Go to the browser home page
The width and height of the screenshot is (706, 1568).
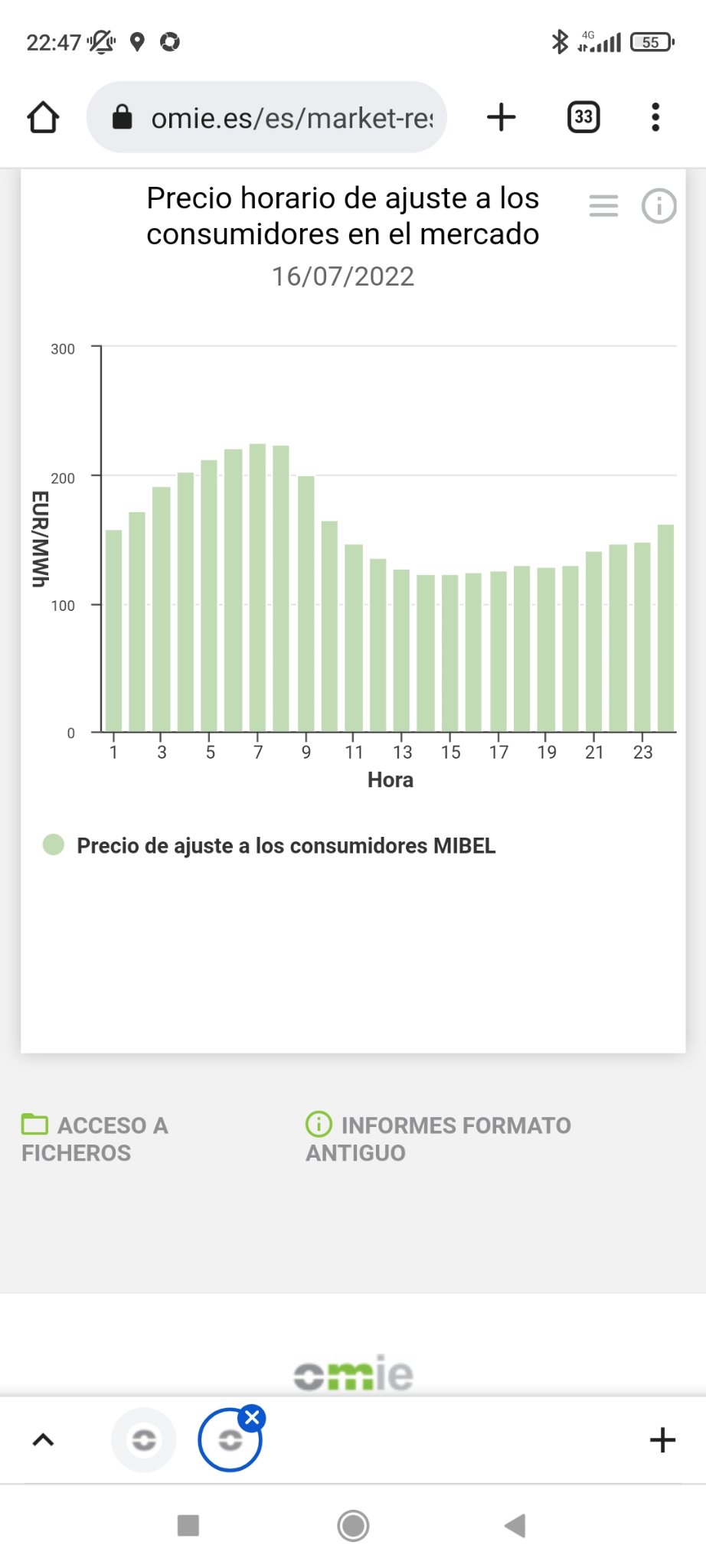(43, 117)
